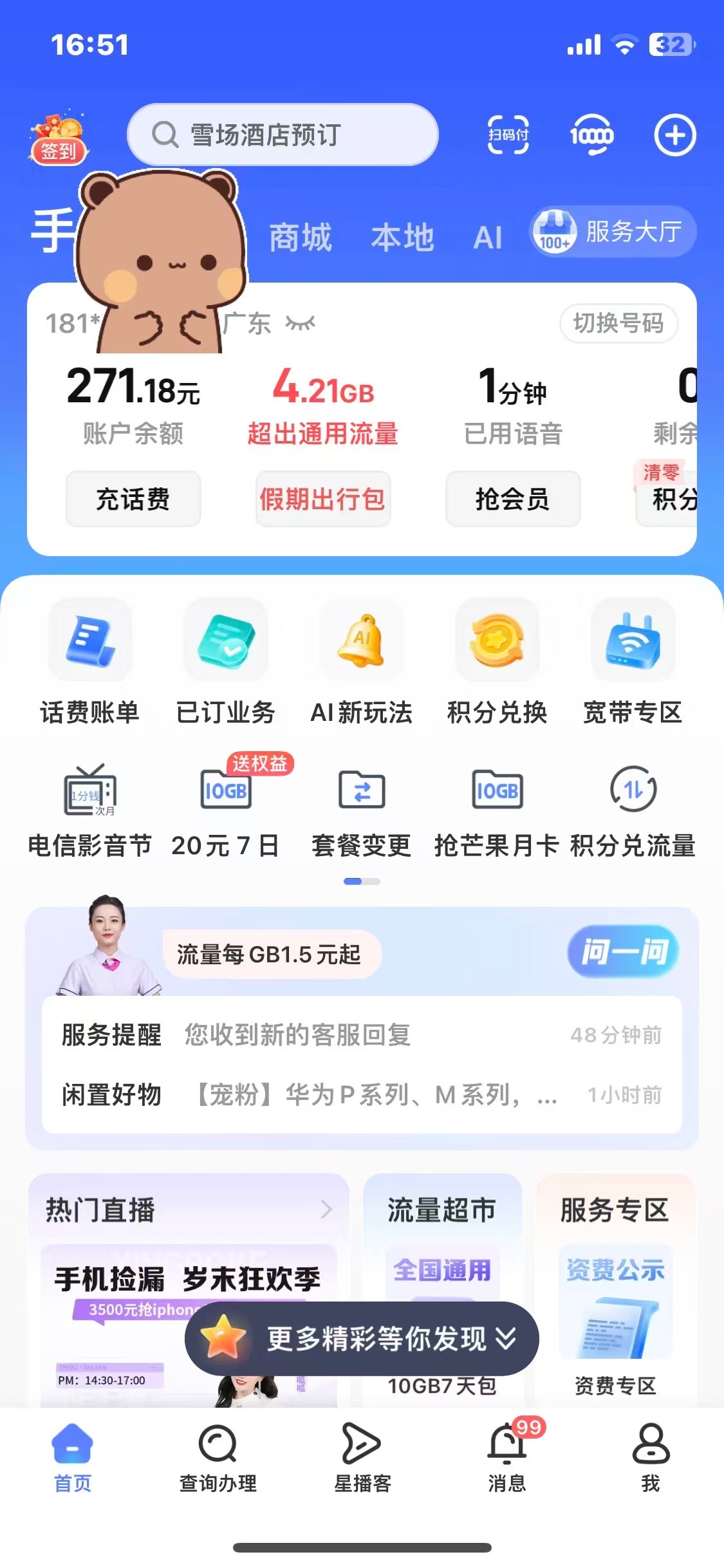Open the plus add menu

675,135
